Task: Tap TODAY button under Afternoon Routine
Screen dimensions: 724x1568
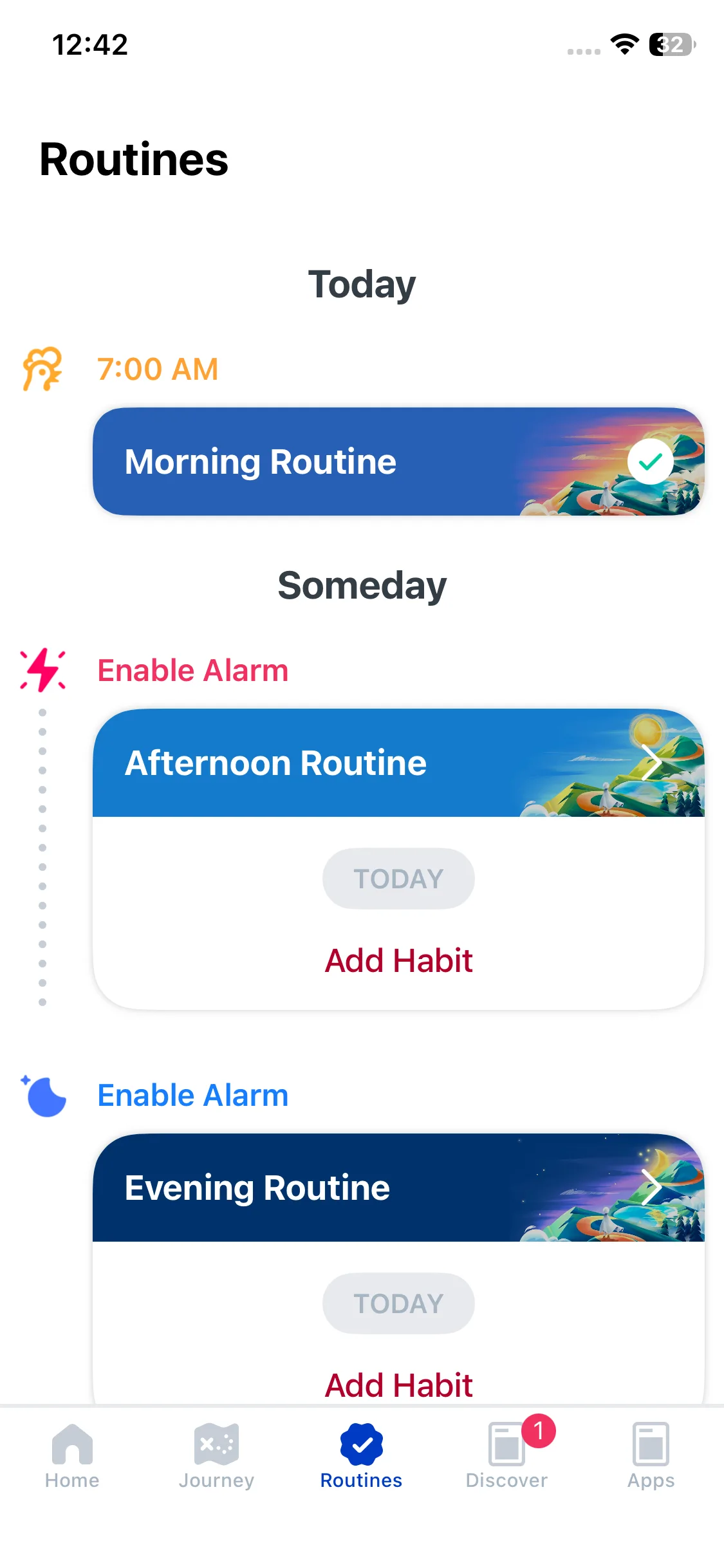Action: [x=398, y=879]
